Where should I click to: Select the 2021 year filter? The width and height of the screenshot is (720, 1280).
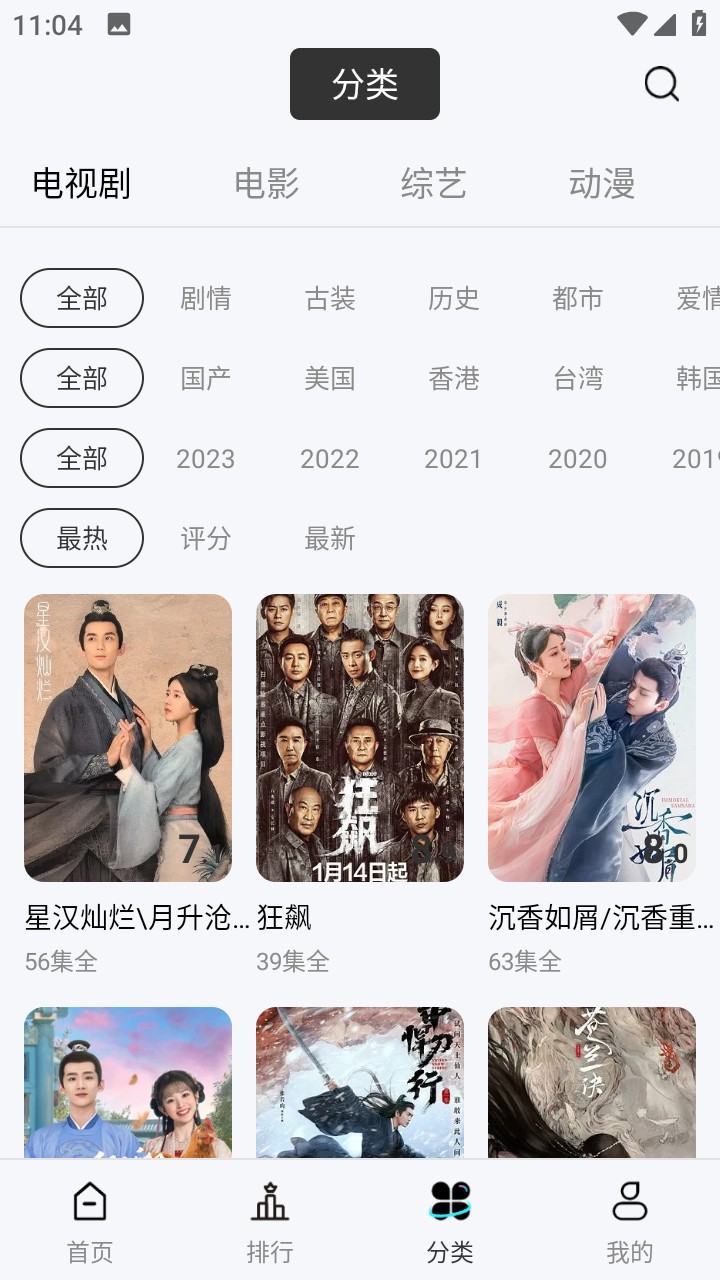[x=455, y=458]
